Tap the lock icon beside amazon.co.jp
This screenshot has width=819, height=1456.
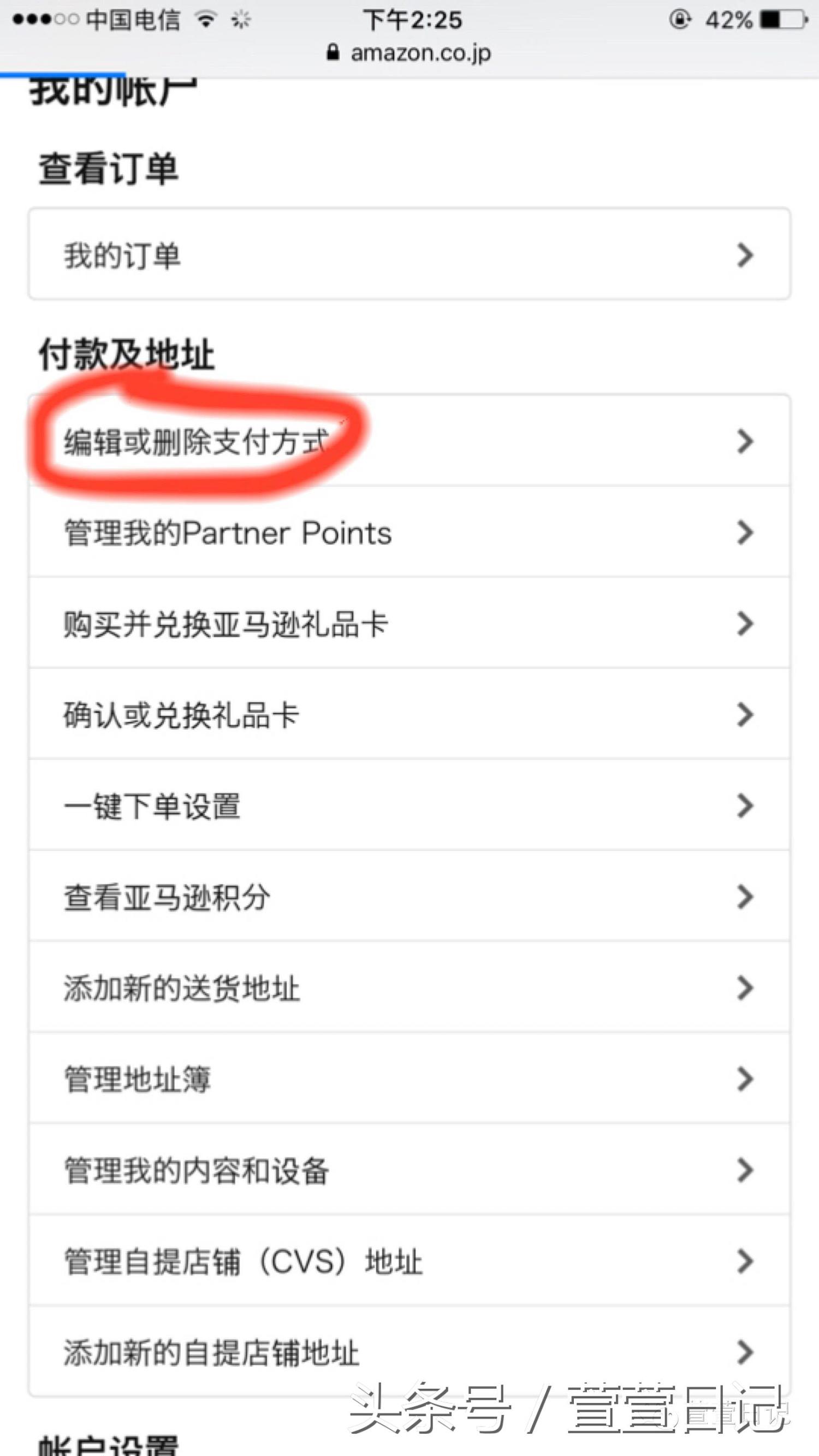(333, 52)
